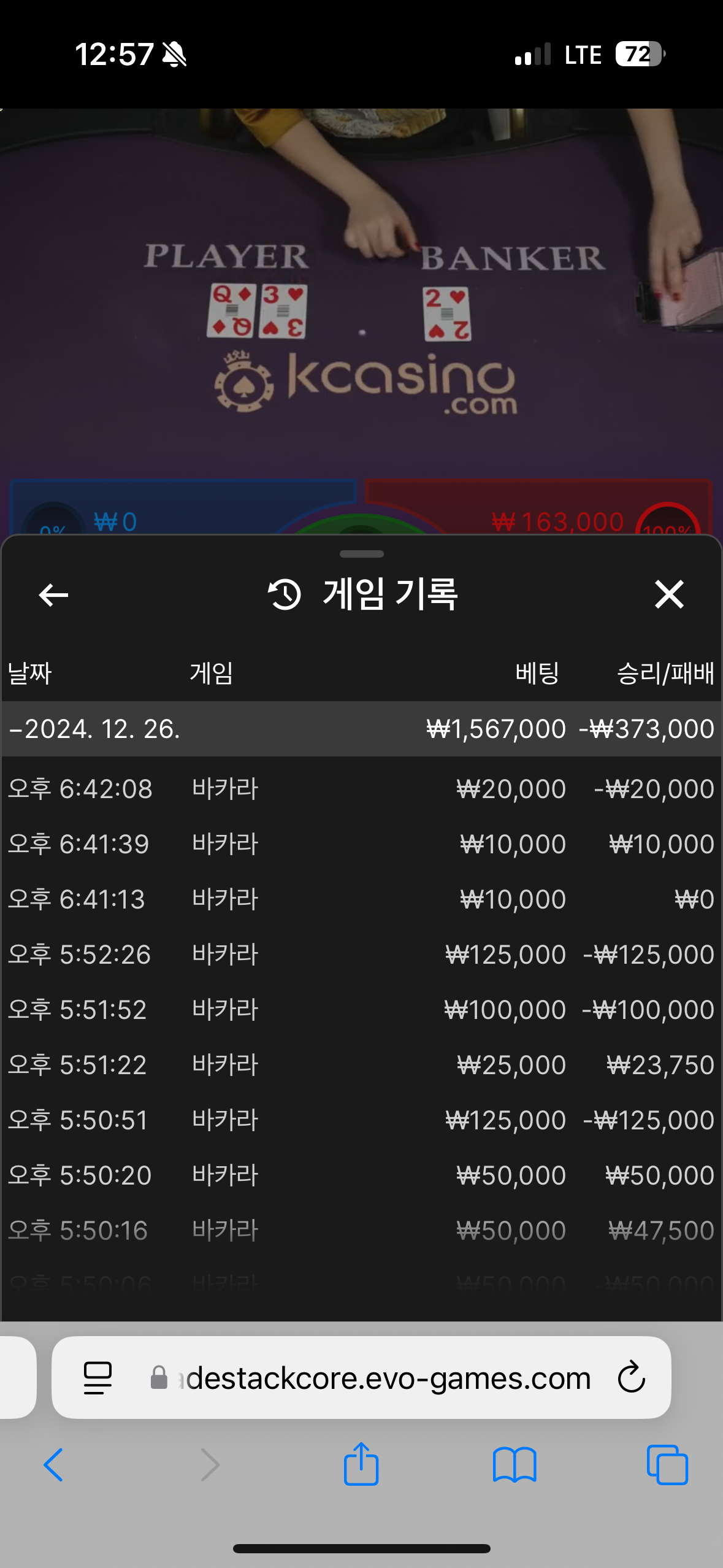Close the game history panel
The image size is (723, 1568).
point(668,594)
